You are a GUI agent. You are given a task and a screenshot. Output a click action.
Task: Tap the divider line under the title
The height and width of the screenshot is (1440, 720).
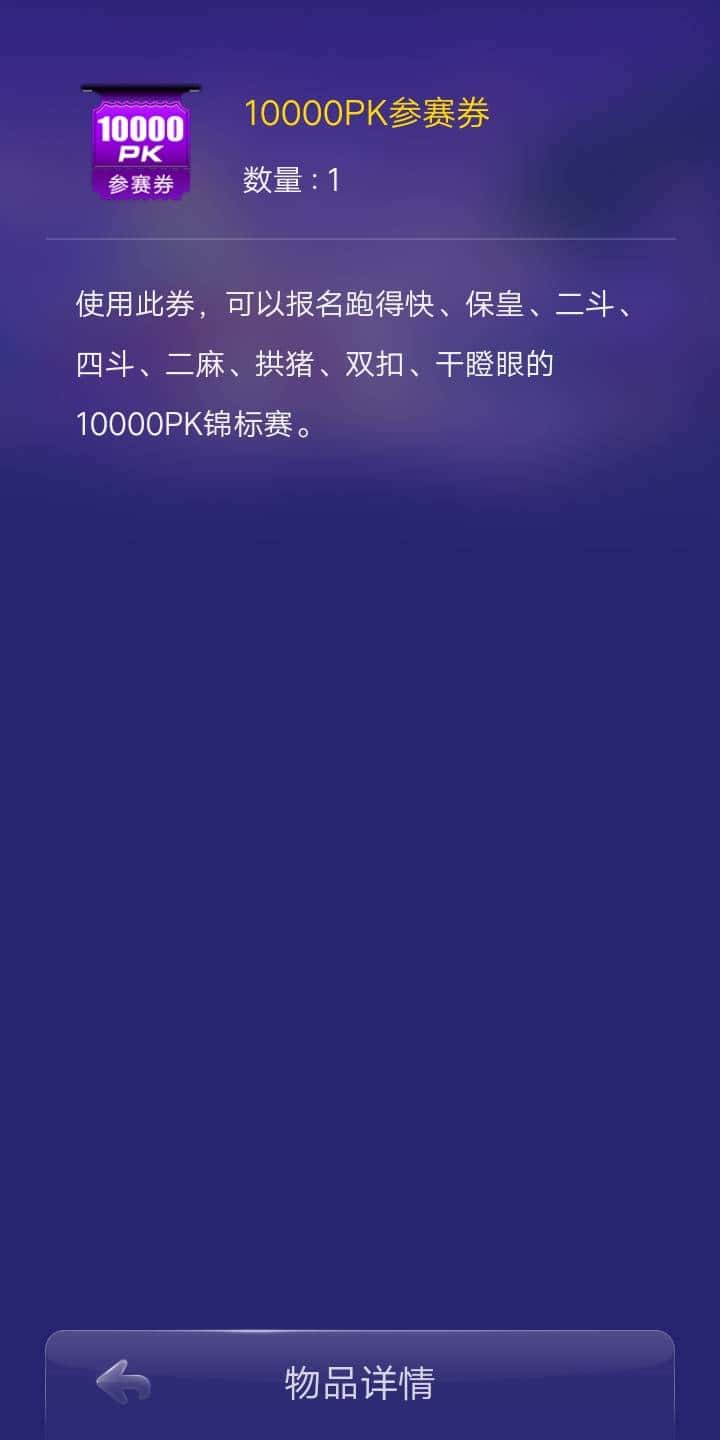click(x=360, y=240)
